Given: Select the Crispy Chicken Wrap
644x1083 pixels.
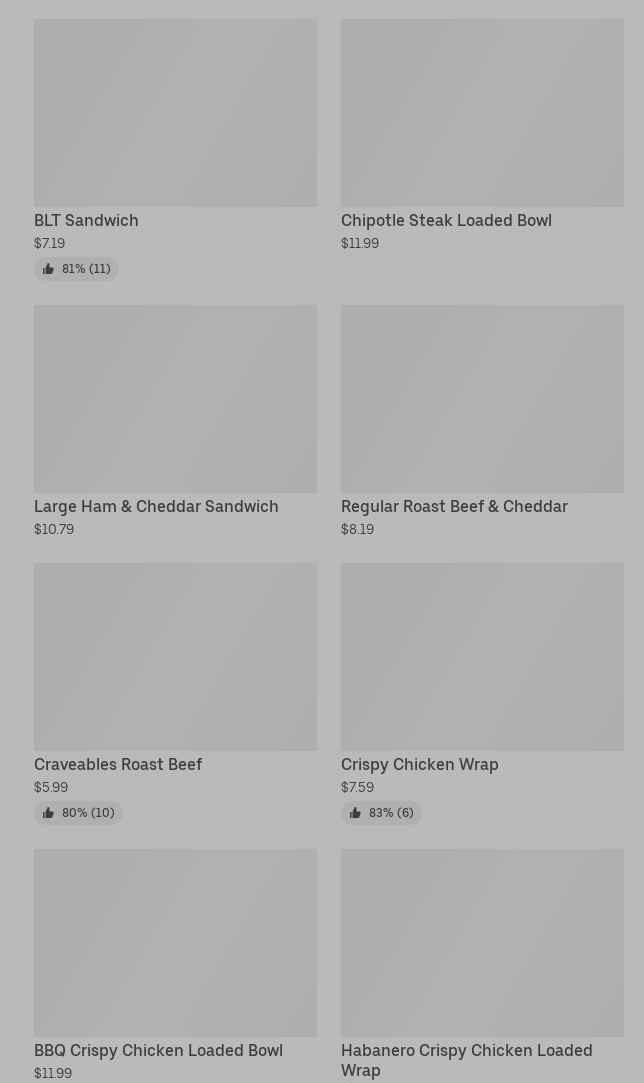Looking at the screenshot, I should (x=482, y=693).
